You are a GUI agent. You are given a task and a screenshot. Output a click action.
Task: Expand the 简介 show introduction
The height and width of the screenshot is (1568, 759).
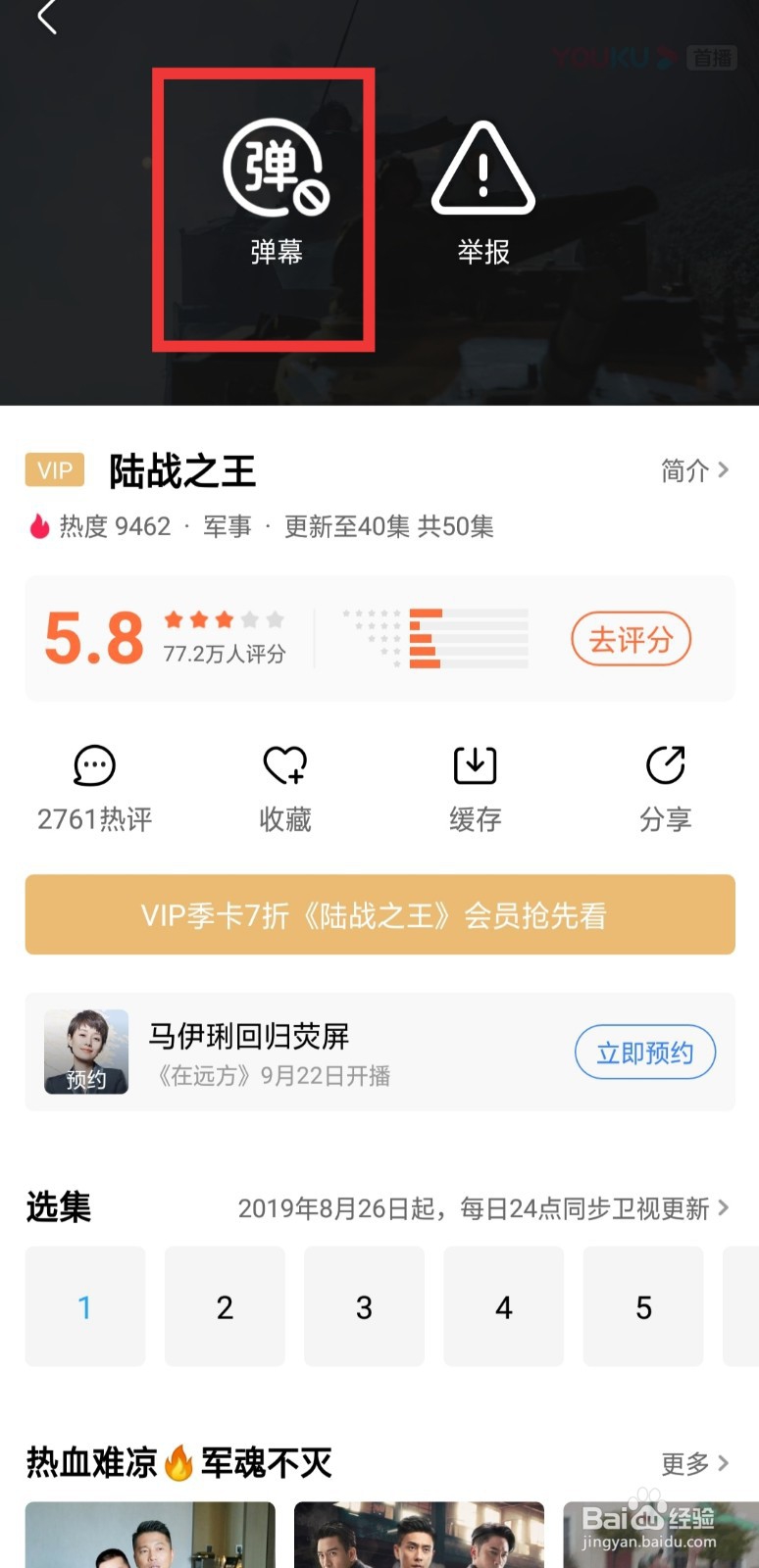click(x=694, y=471)
